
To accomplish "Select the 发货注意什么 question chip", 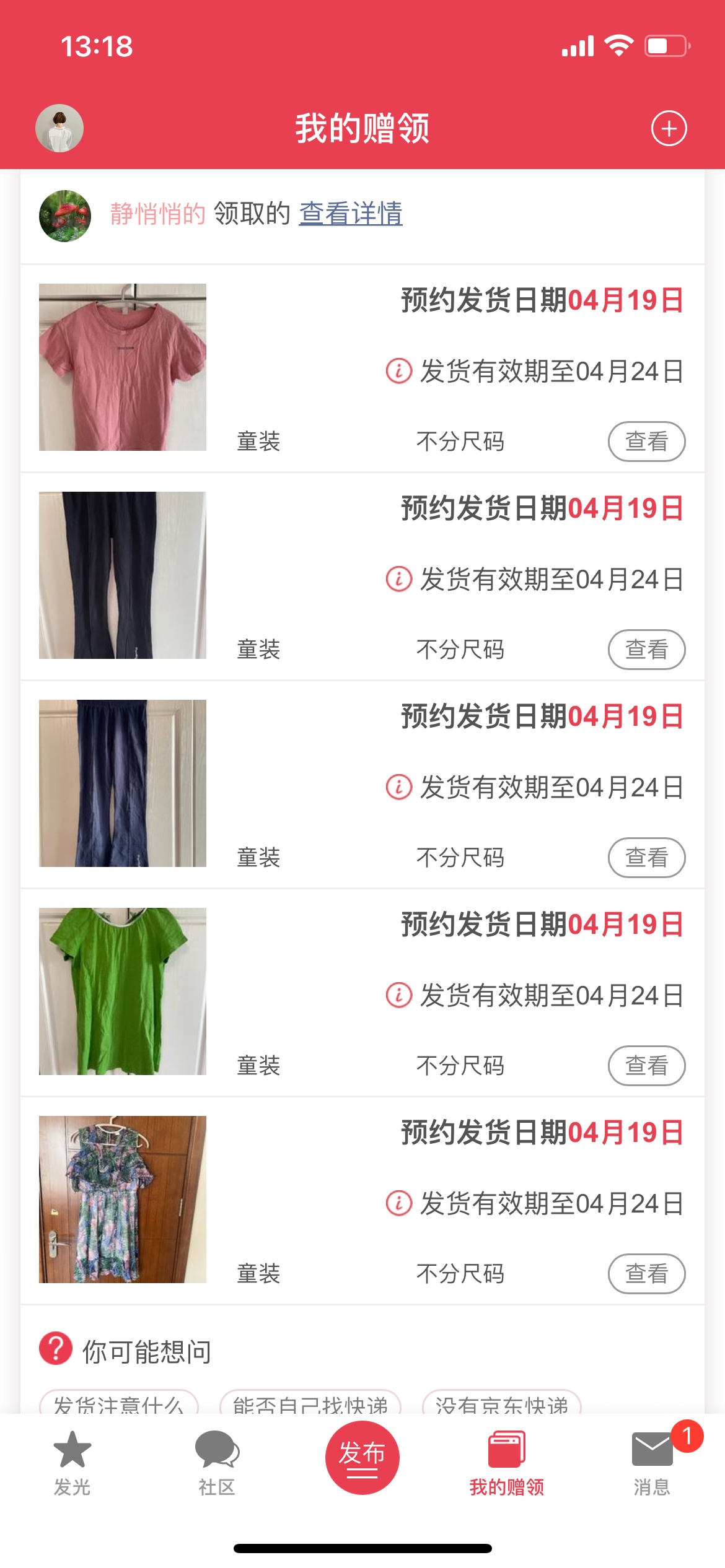I will (x=119, y=1403).
